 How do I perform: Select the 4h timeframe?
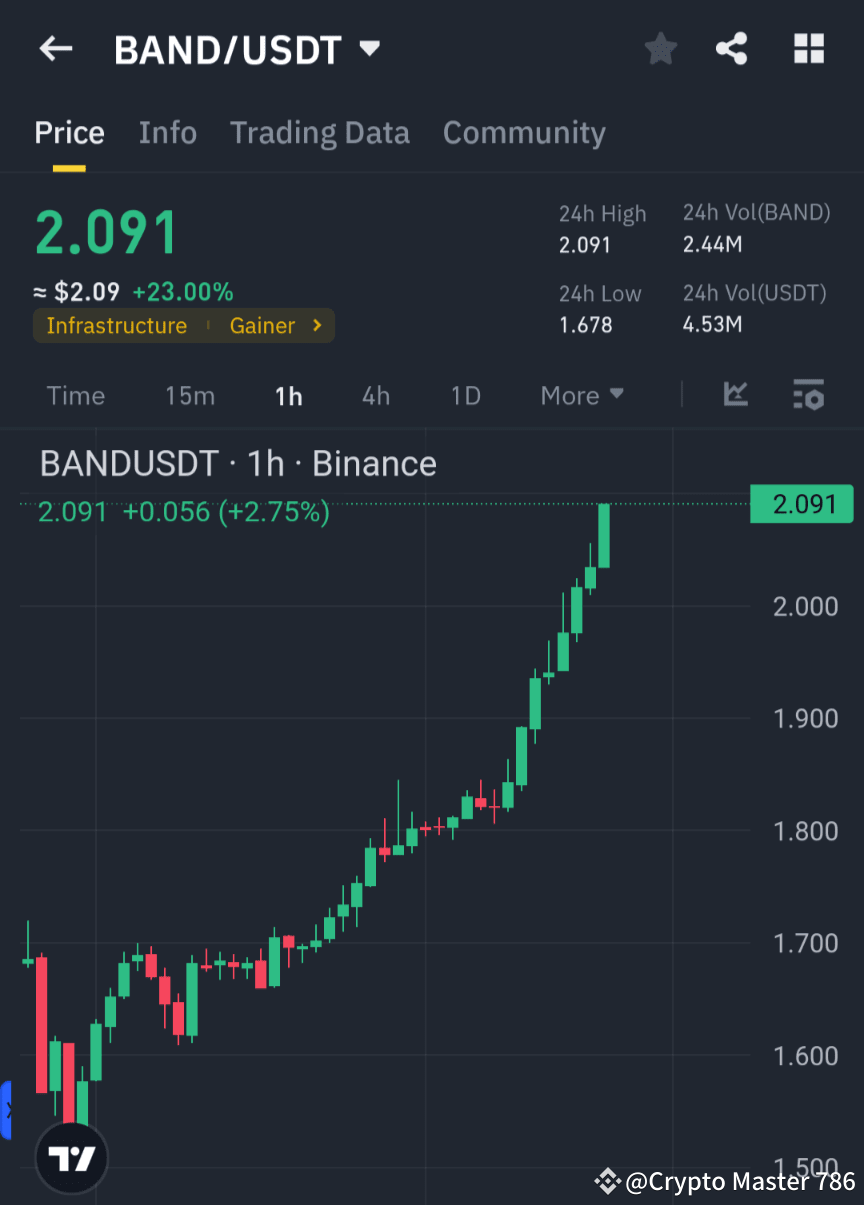click(375, 396)
